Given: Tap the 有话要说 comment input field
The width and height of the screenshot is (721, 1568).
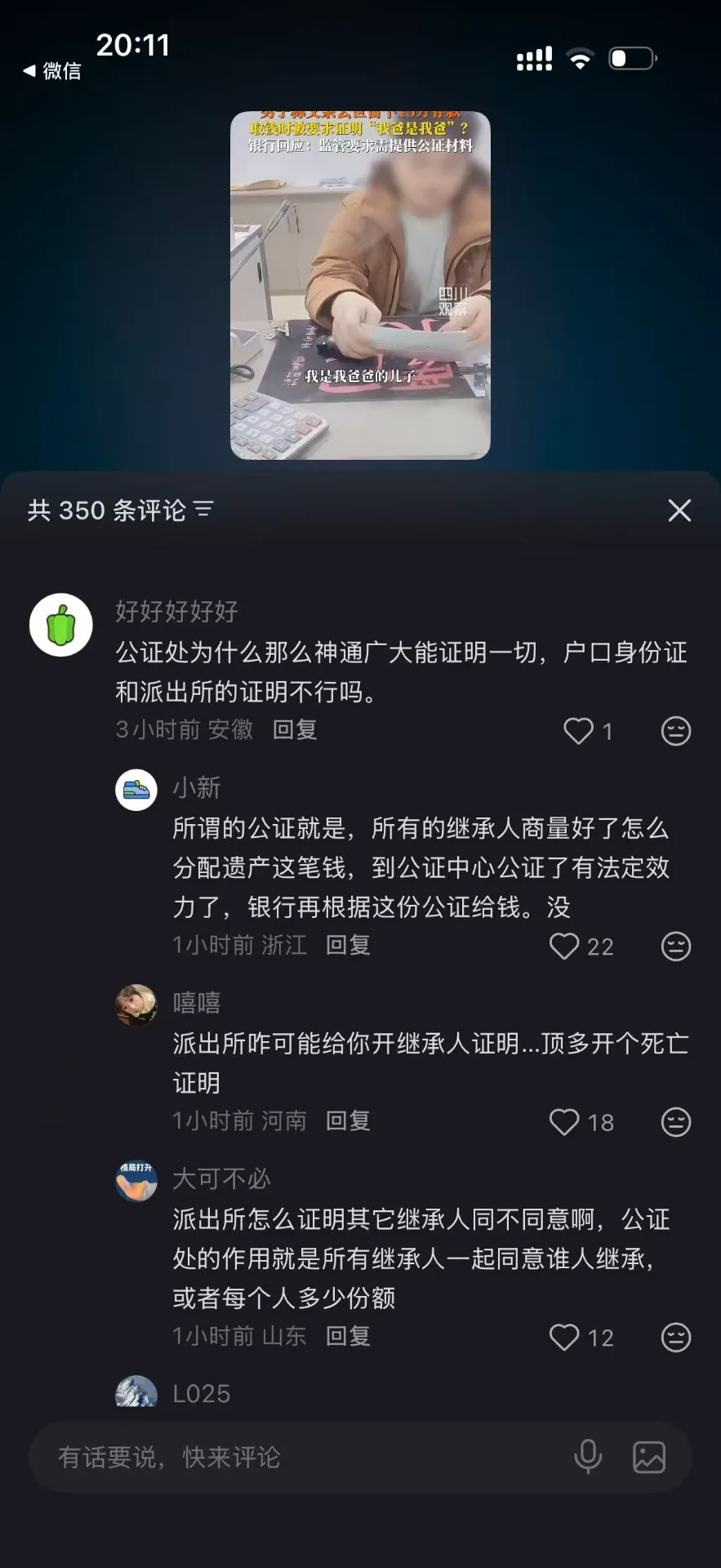Looking at the screenshot, I should point(245,1457).
